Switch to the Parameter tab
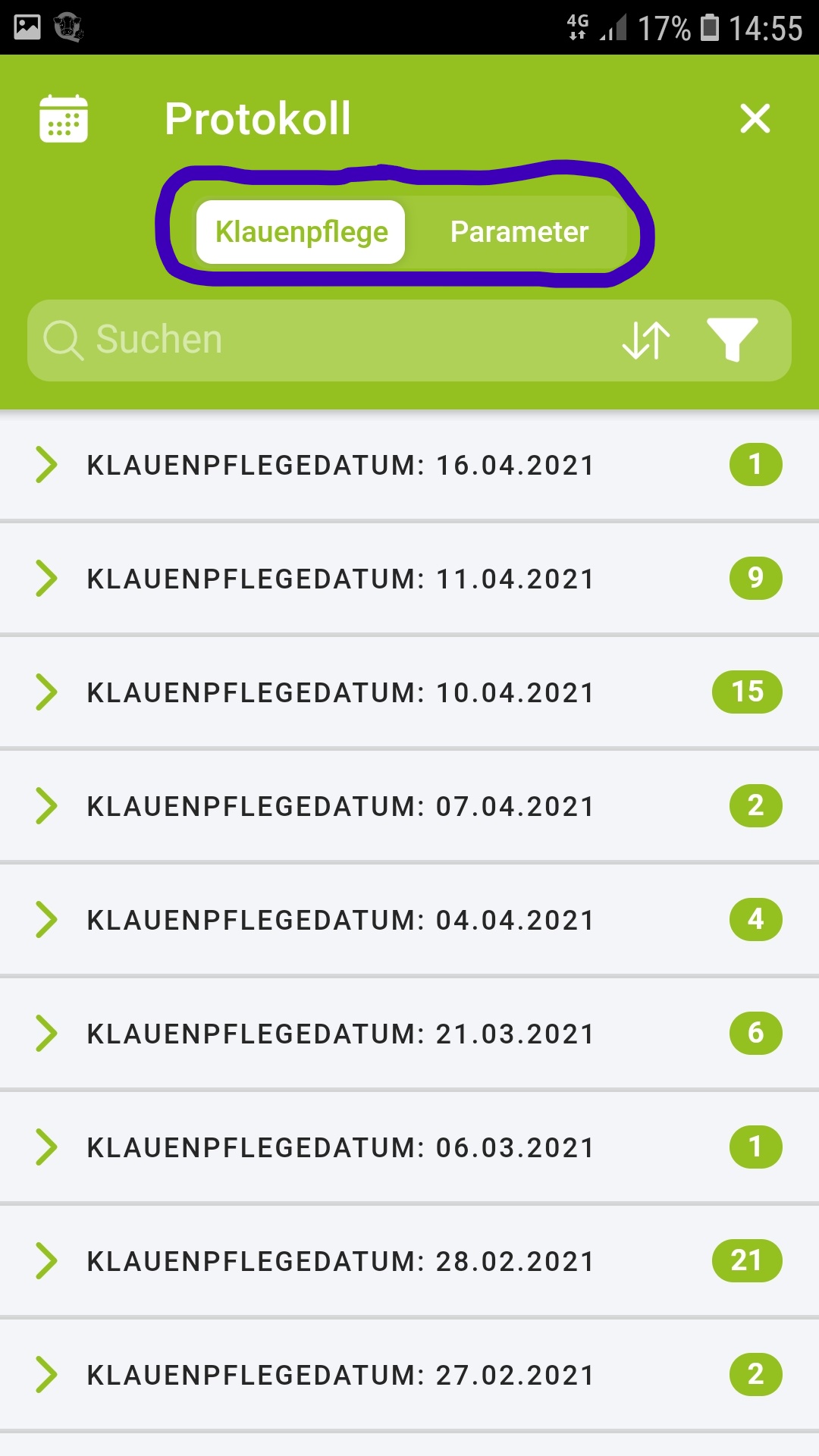Viewport: 819px width, 1456px height. click(519, 232)
